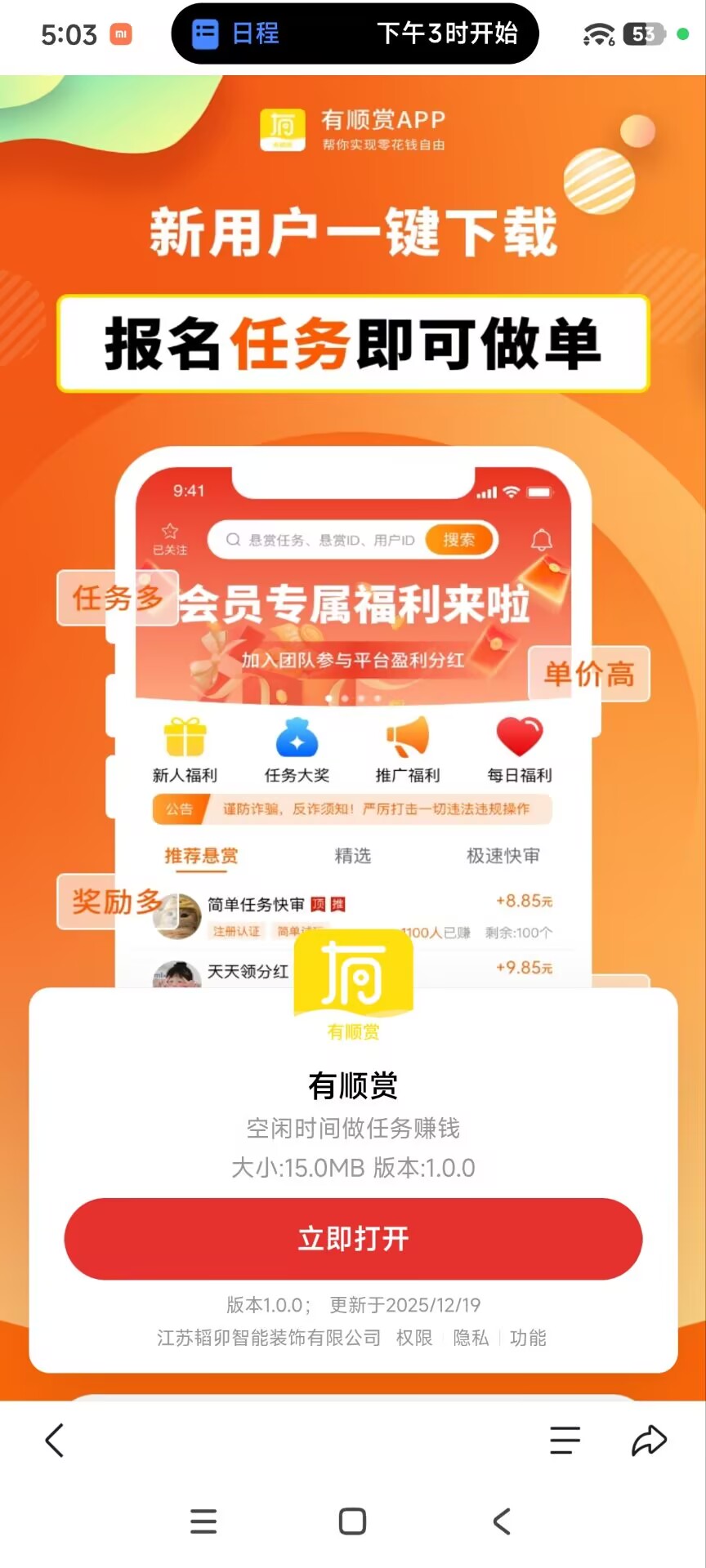Open the 功能 features link
The width and height of the screenshot is (706, 1568).
coord(528,1337)
